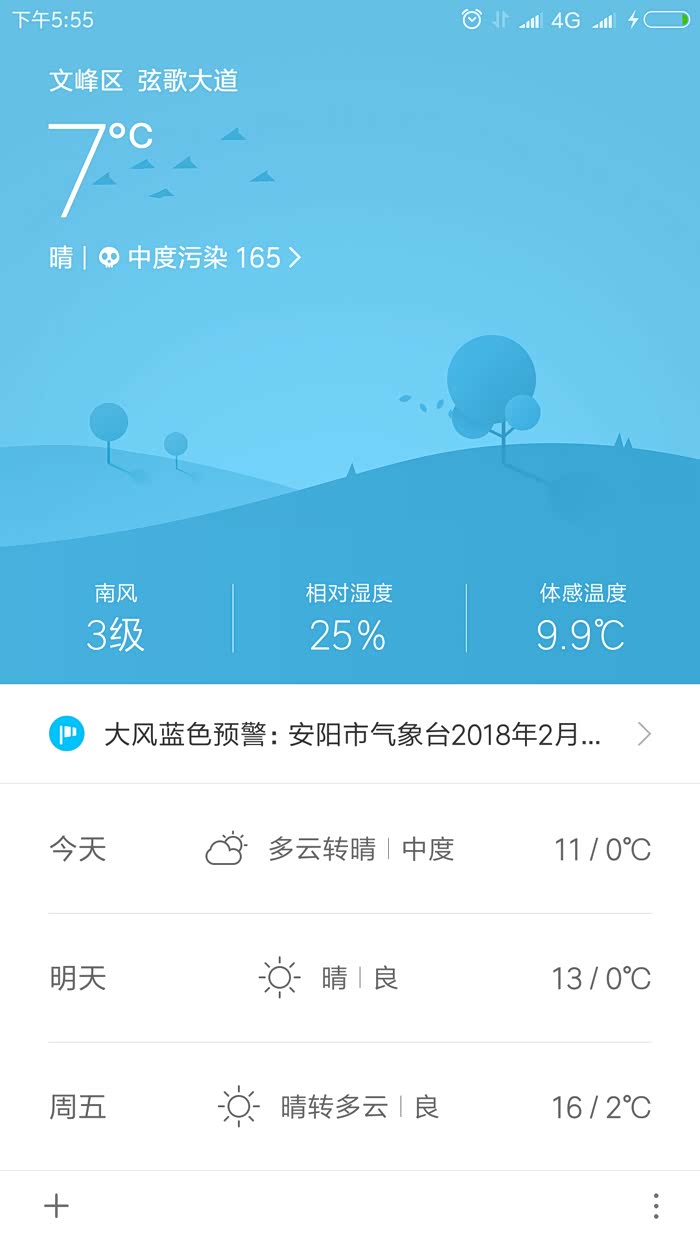The width and height of the screenshot is (700, 1244).
Task: View 明天 forecast details
Action: [350, 978]
